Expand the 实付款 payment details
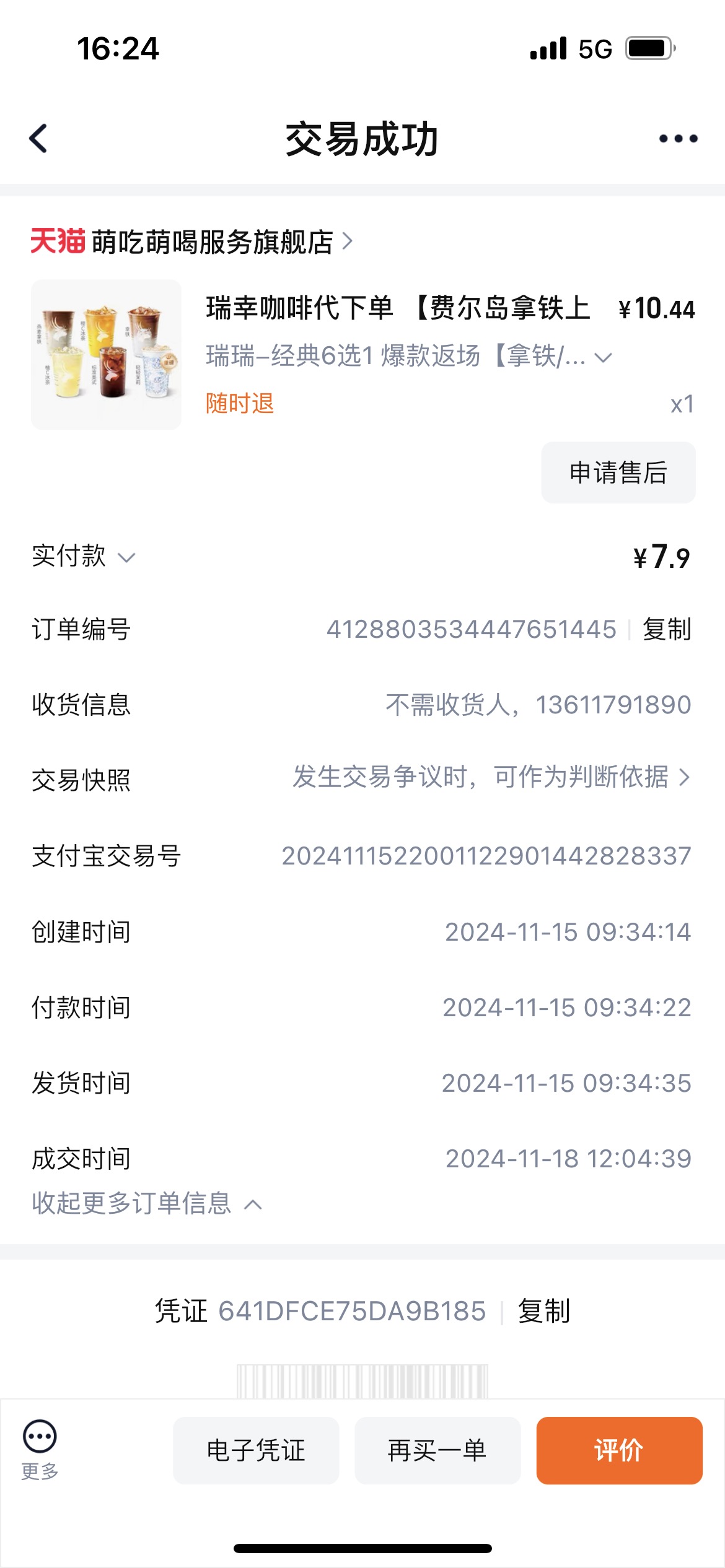Image resolution: width=725 pixels, height=1568 pixels. 84,556
